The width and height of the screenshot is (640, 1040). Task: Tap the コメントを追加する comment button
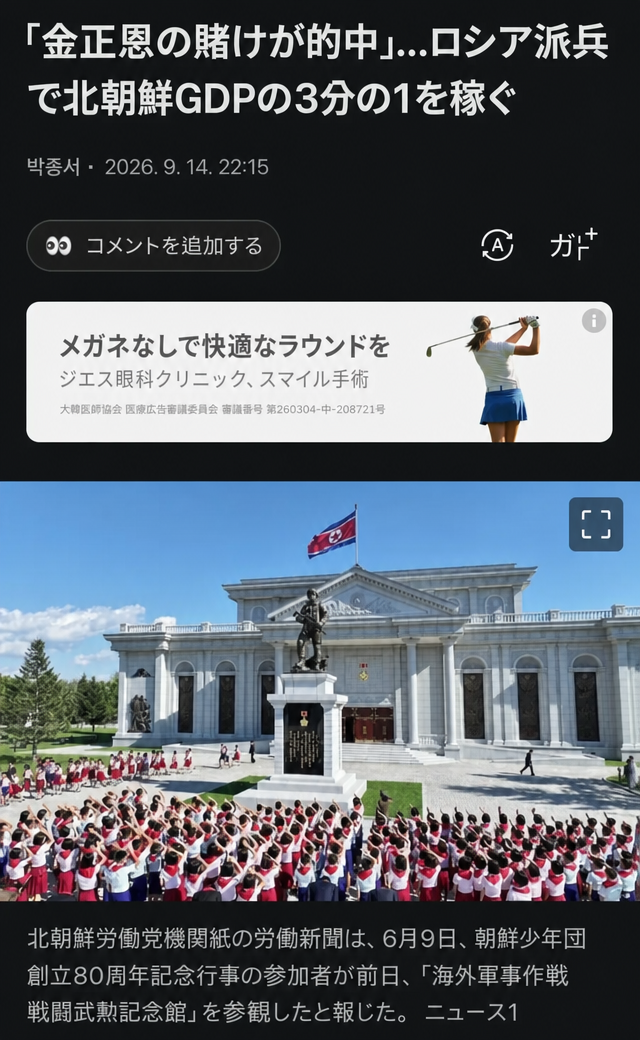point(153,246)
